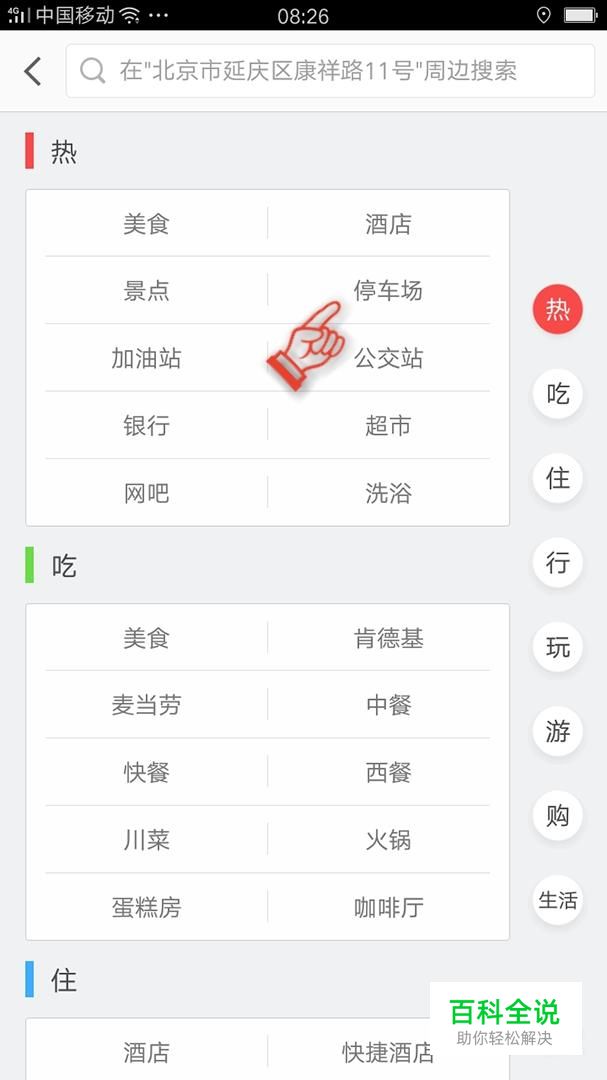Jump to 吃 section via side index
Image resolution: width=607 pixels, height=1080 pixels.
[x=557, y=394]
